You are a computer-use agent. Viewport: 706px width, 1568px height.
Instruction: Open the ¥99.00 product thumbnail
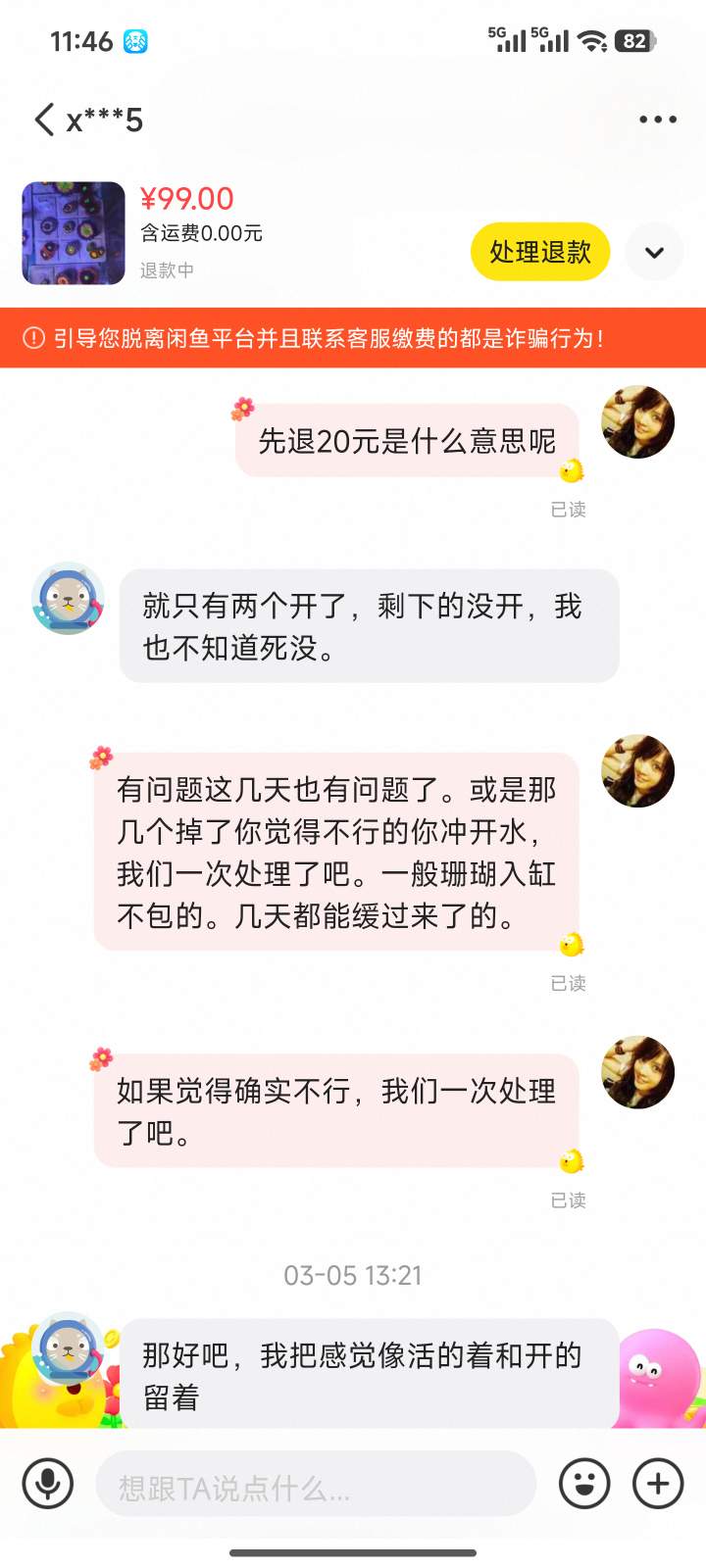(74, 233)
